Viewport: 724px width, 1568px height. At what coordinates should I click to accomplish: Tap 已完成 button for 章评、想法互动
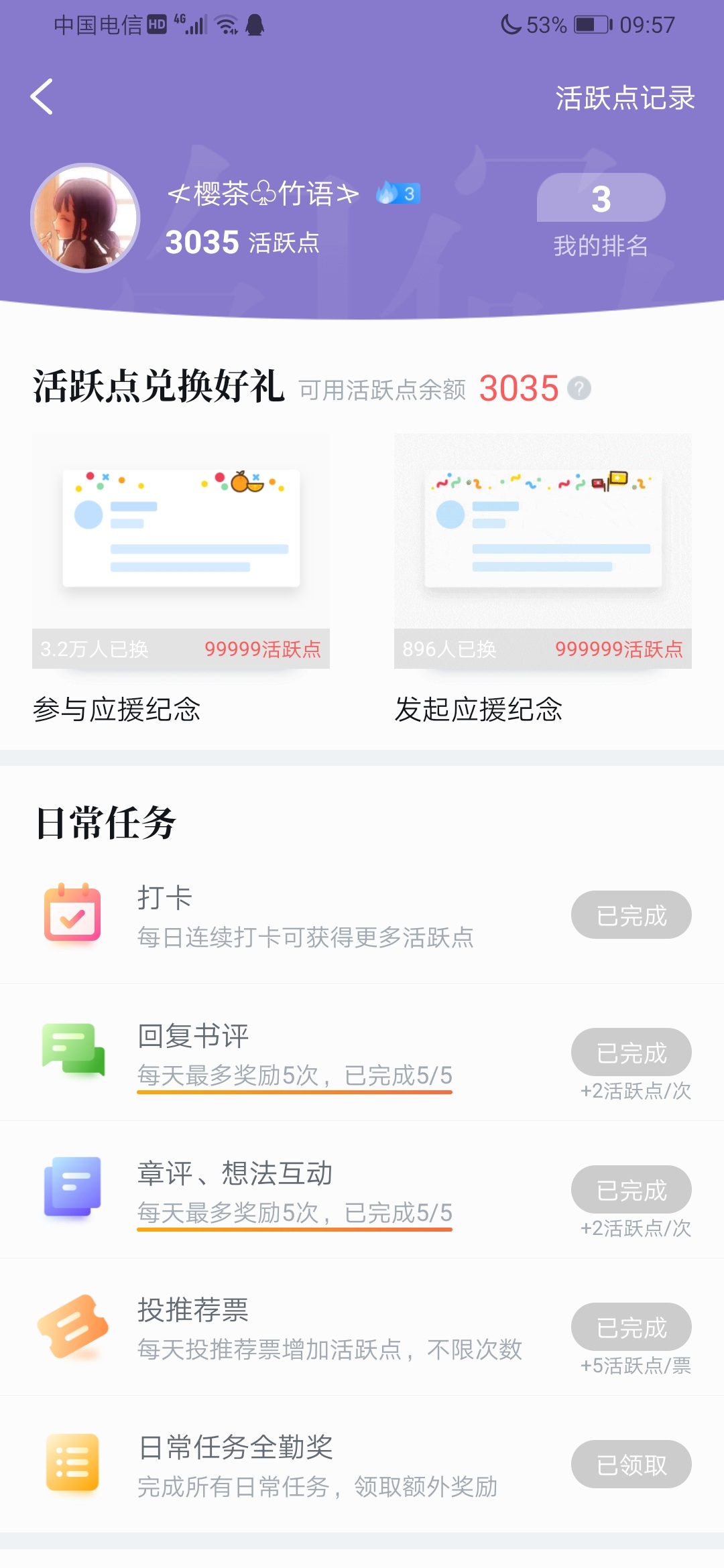[631, 1189]
